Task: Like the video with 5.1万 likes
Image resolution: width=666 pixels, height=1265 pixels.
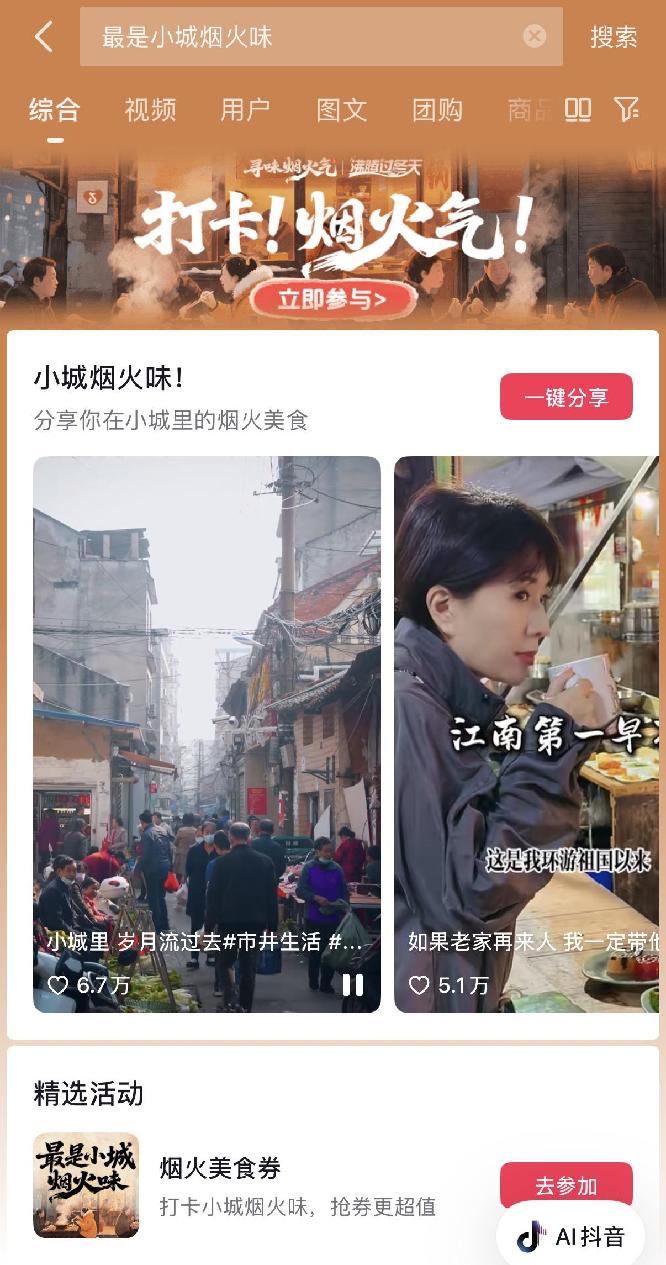Action: 420,985
